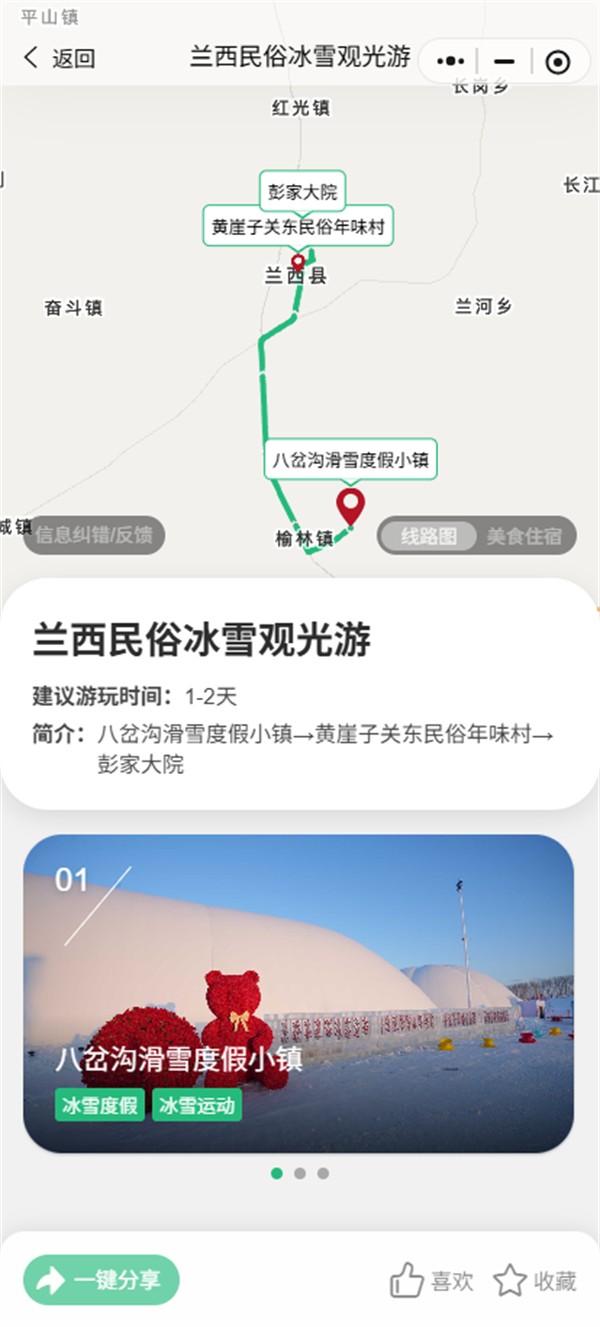The image size is (600, 1327).
Task: Tap the 冰雪运动 tag
Action: [x=197, y=1105]
